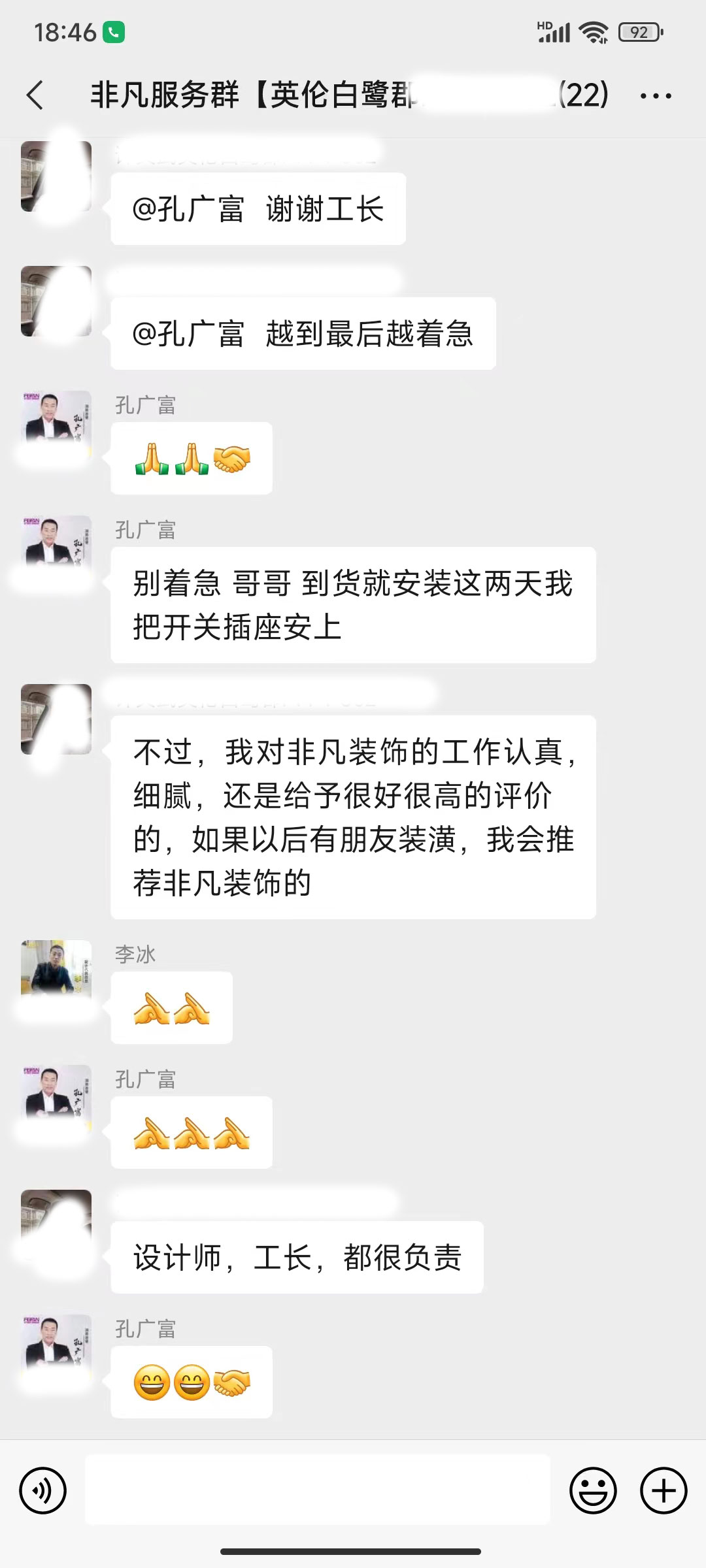Viewport: 706px width, 1568px height.
Task: Switch to voice message input
Action: pos(43,1490)
